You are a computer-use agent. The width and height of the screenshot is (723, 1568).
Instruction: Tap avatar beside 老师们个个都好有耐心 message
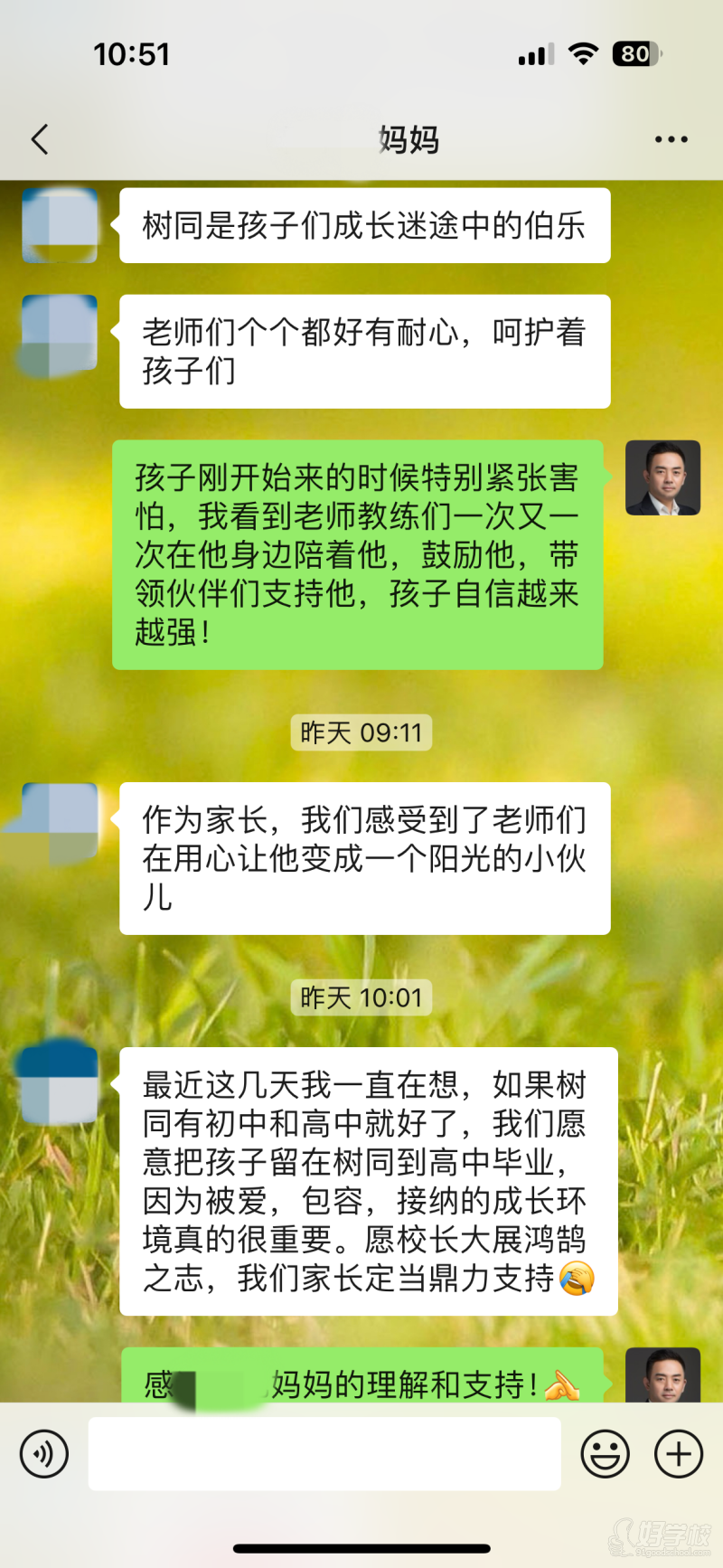coord(60,333)
